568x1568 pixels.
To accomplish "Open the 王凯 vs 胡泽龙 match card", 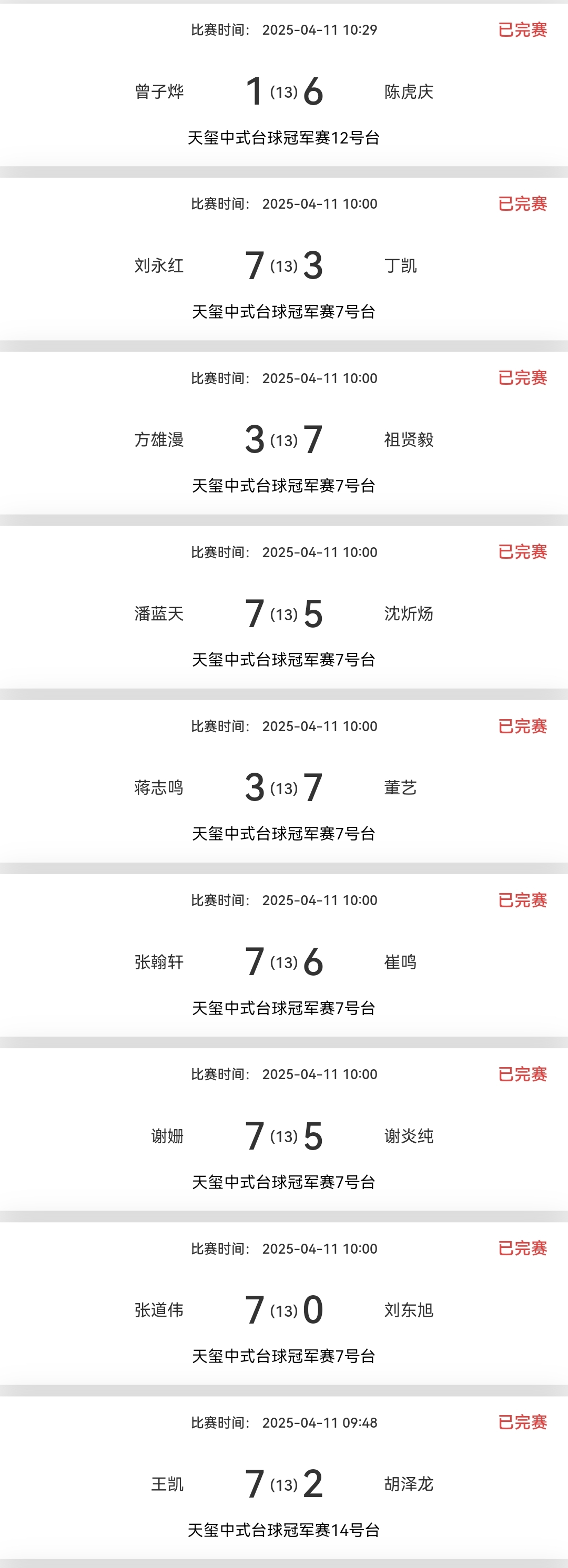I will (283, 1484).
